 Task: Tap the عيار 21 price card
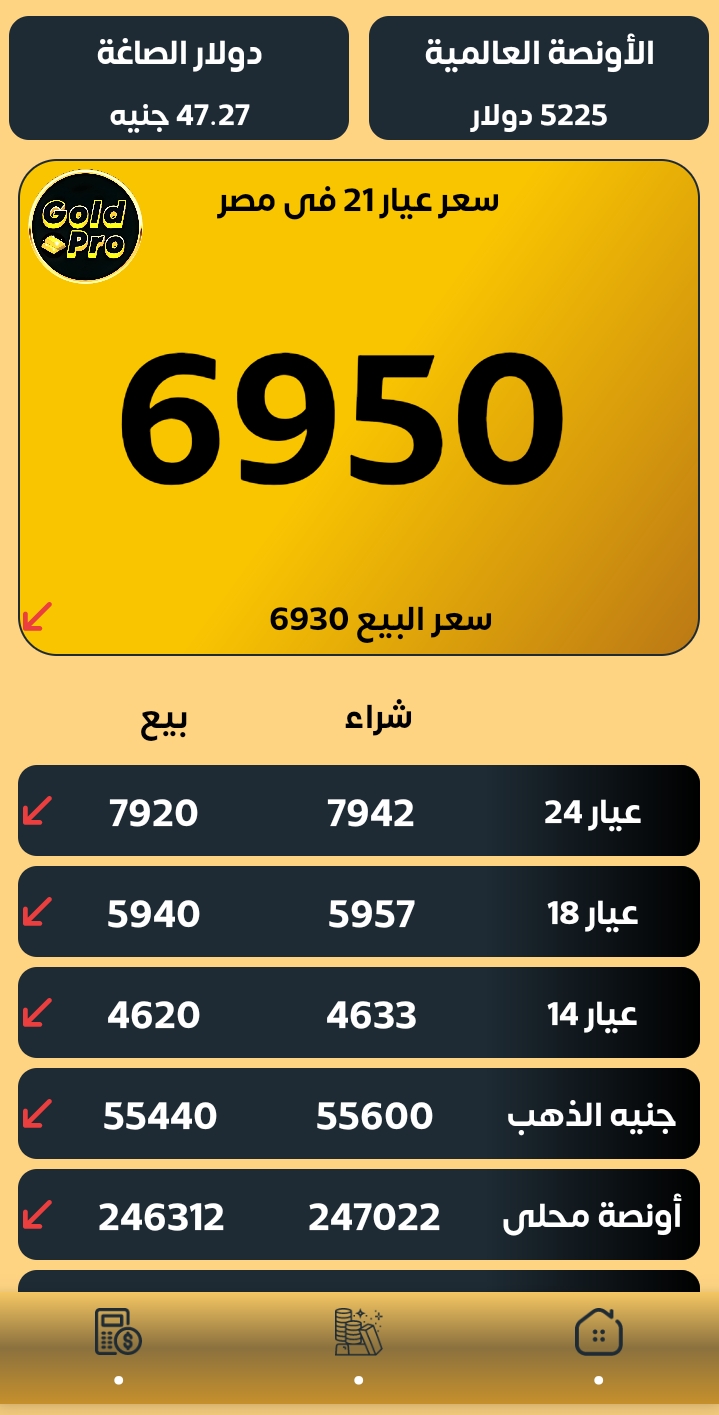click(x=358, y=408)
